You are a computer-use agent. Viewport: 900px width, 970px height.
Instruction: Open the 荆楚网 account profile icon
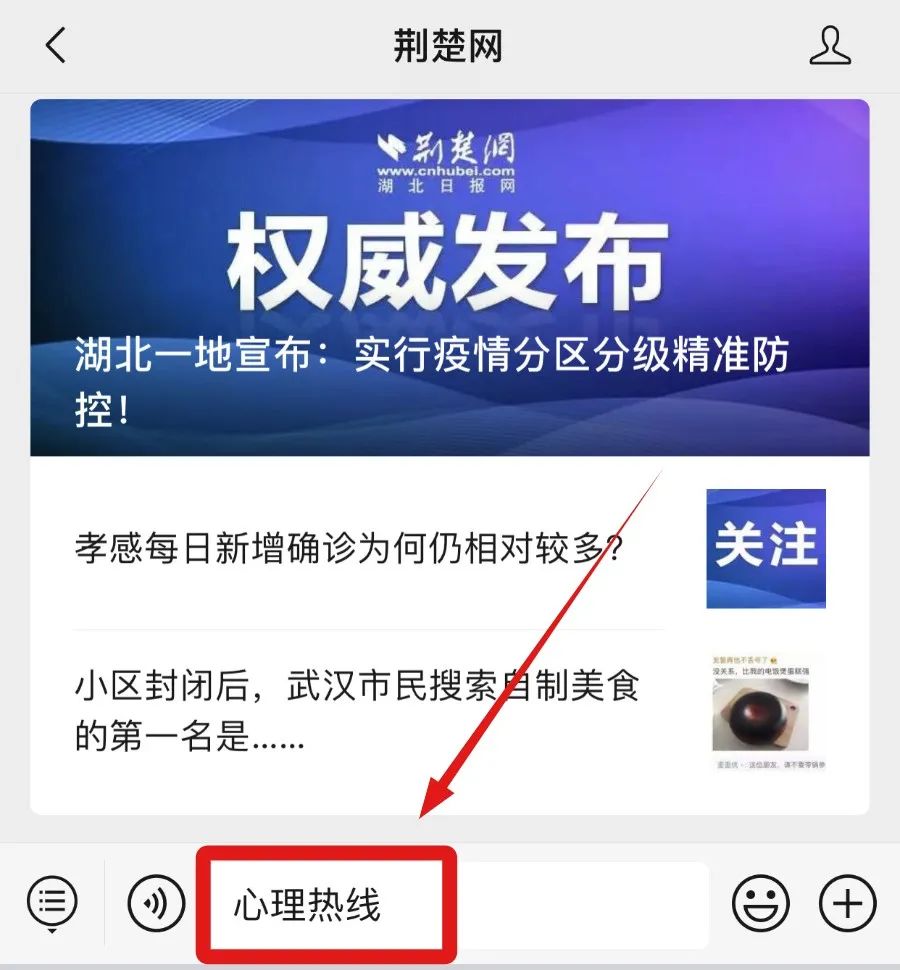click(x=829, y=46)
